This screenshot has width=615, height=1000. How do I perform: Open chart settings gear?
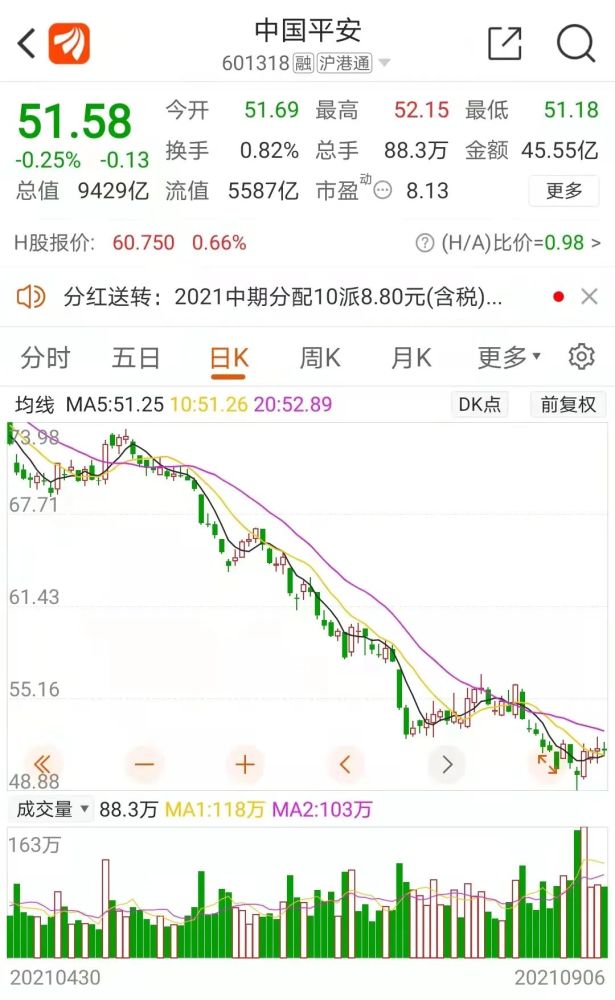coord(581,357)
